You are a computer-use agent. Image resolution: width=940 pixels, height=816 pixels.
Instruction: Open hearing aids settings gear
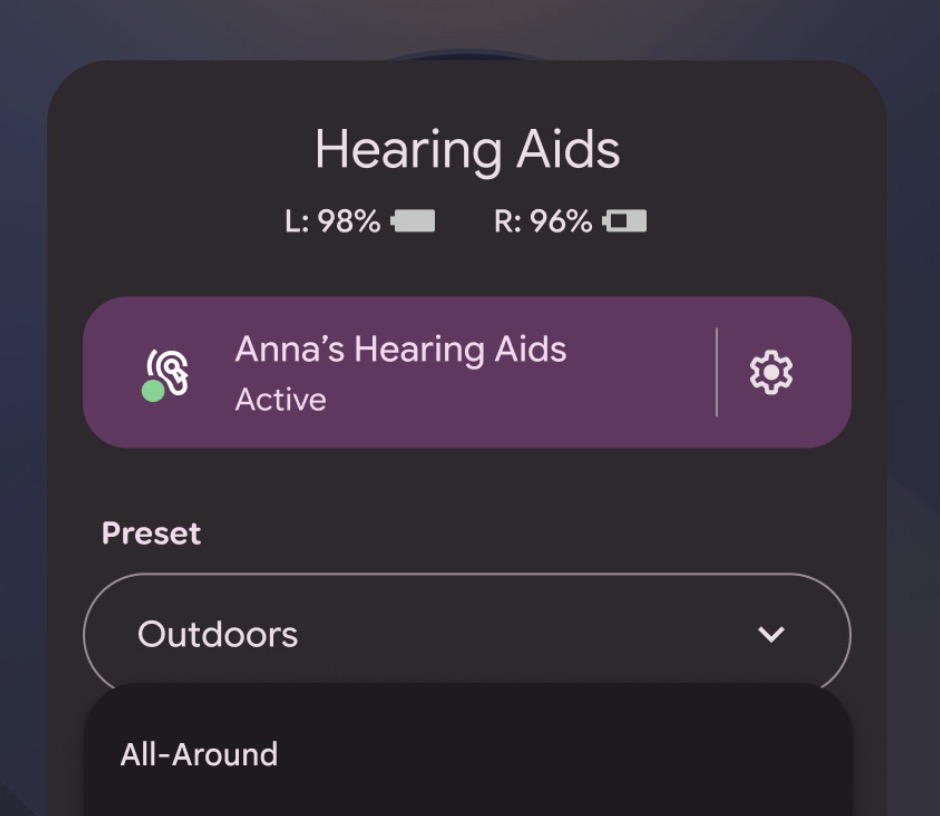771,373
